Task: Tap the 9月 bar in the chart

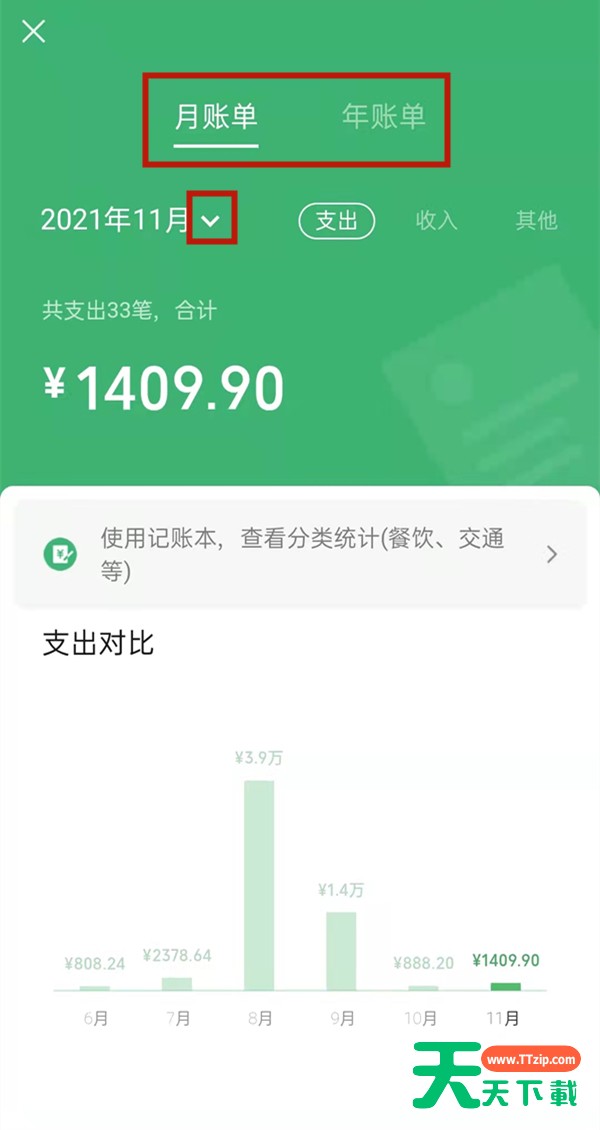Action: [x=341, y=951]
